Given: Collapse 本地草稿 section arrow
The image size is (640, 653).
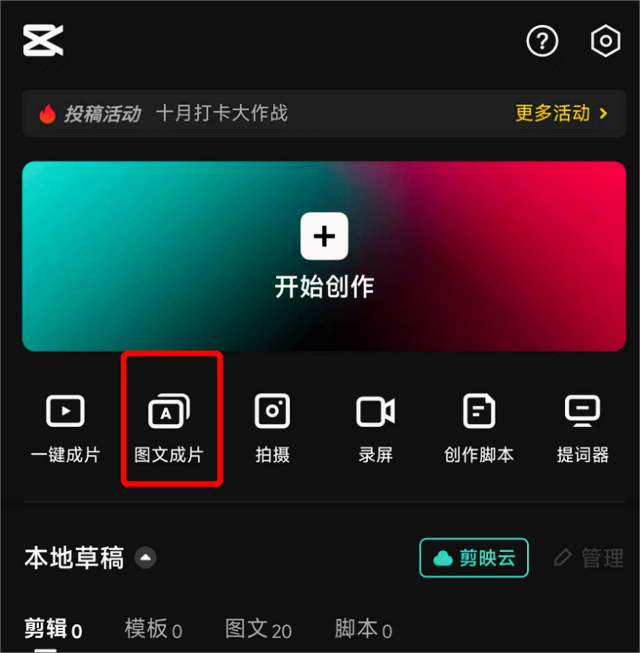Looking at the screenshot, I should pyautogui.click(x=146, y=558).
